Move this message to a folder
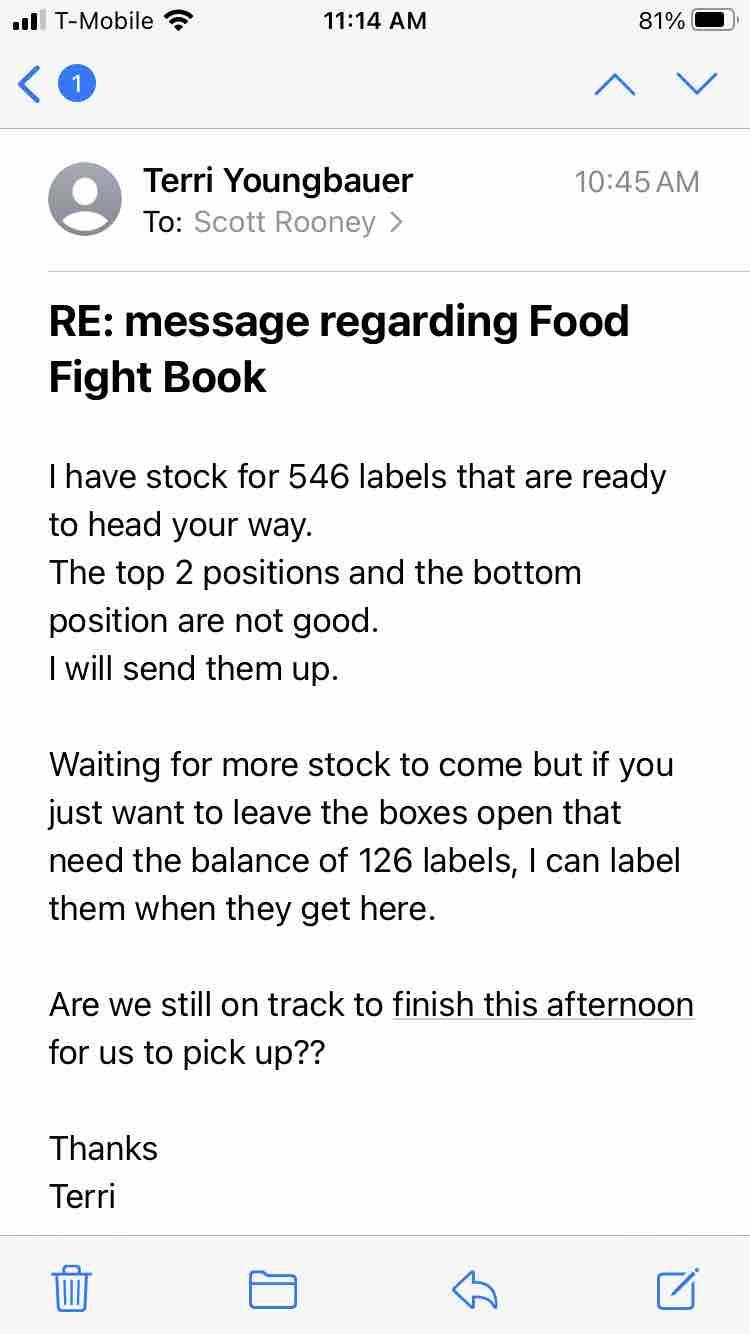 [272, 1288]
